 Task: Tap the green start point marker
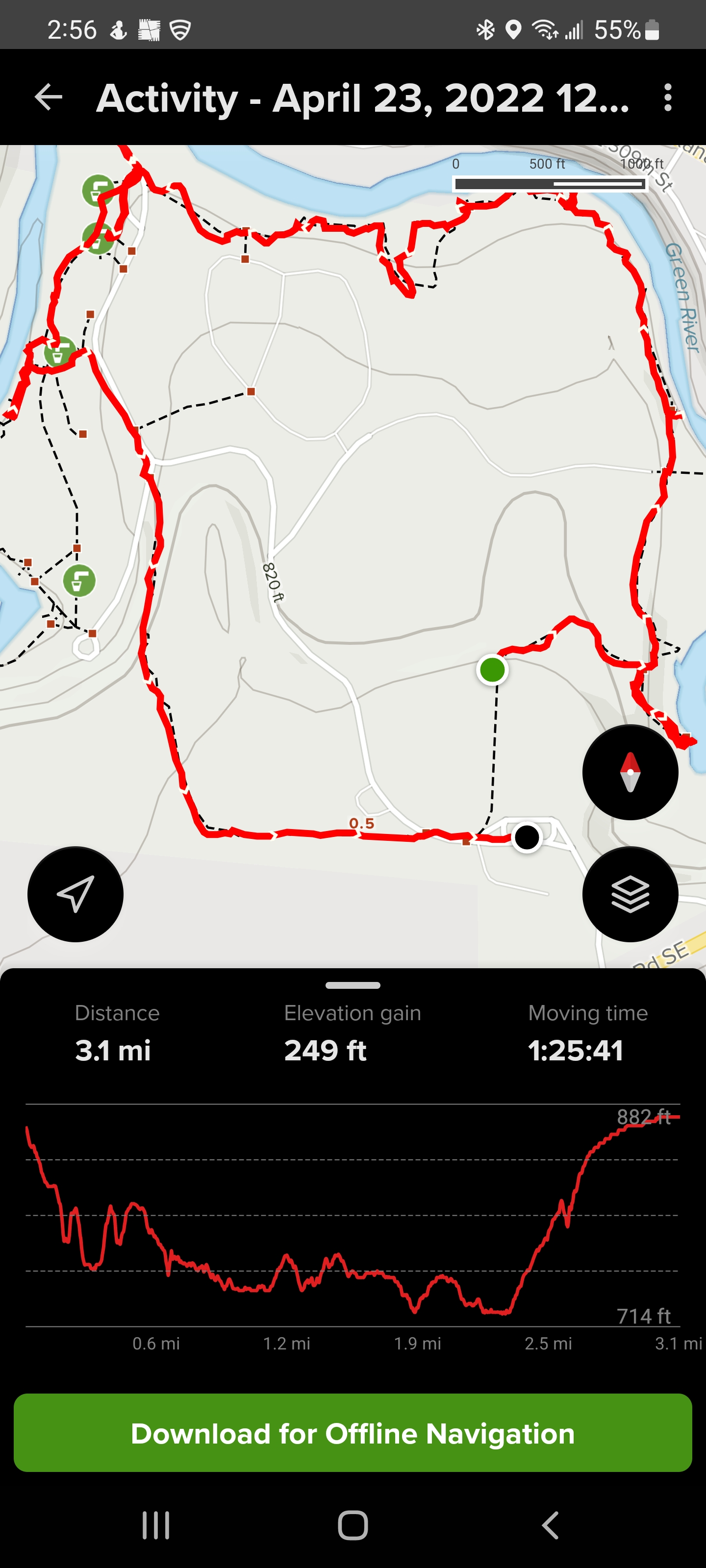click(x=492, y=669)
